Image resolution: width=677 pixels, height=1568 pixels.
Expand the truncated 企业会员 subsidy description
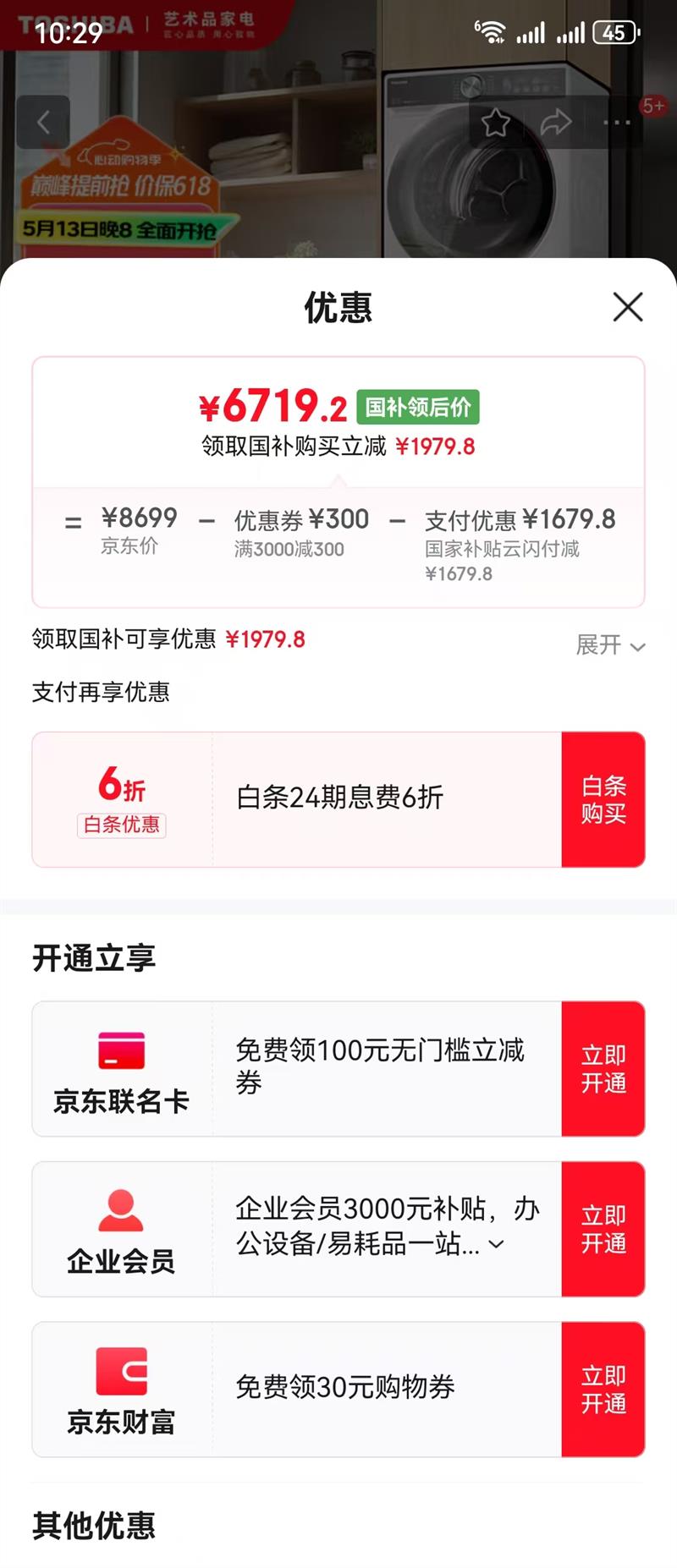point(497,1244)
